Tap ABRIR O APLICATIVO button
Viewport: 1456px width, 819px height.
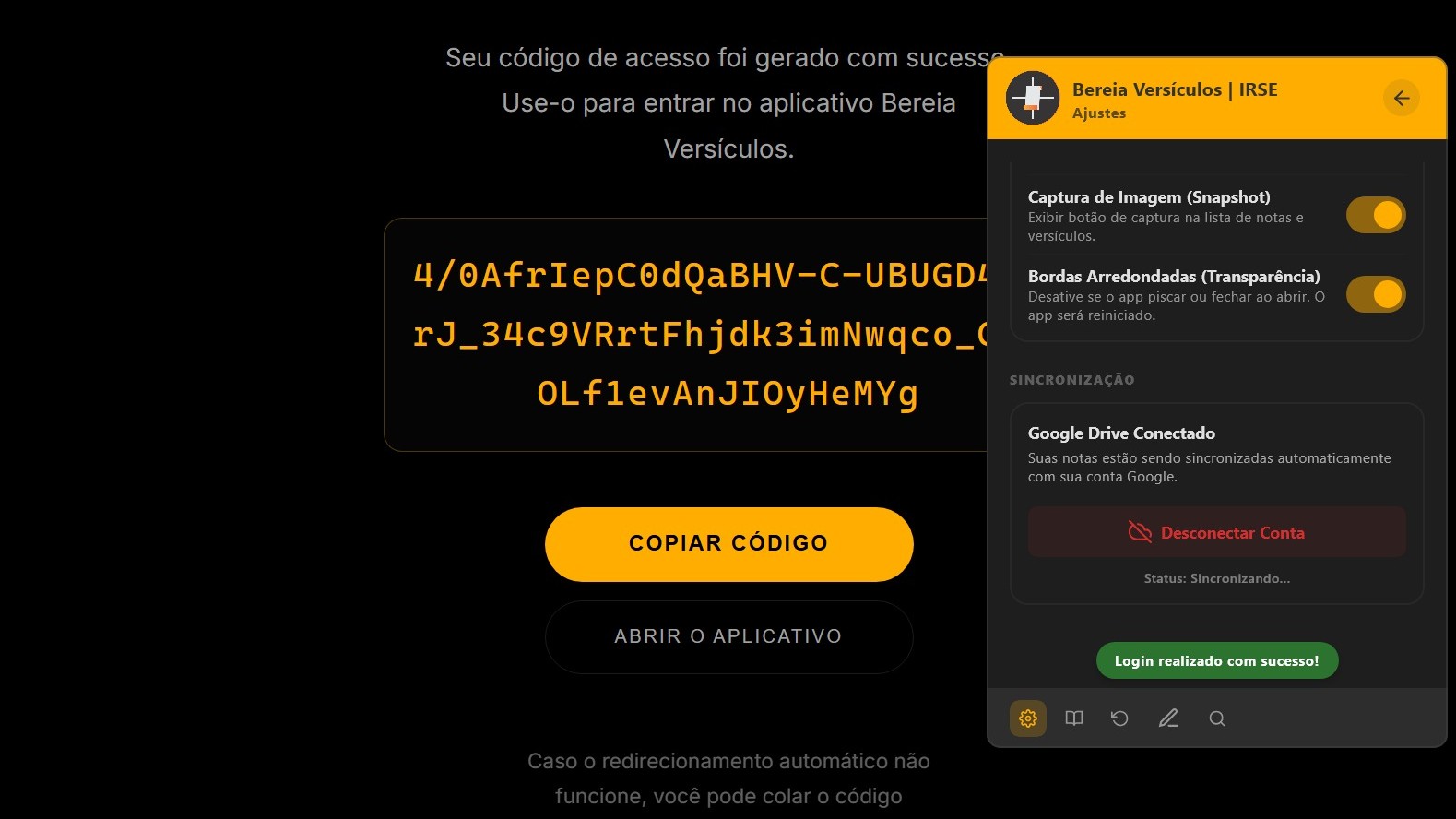tap(728, 636)
